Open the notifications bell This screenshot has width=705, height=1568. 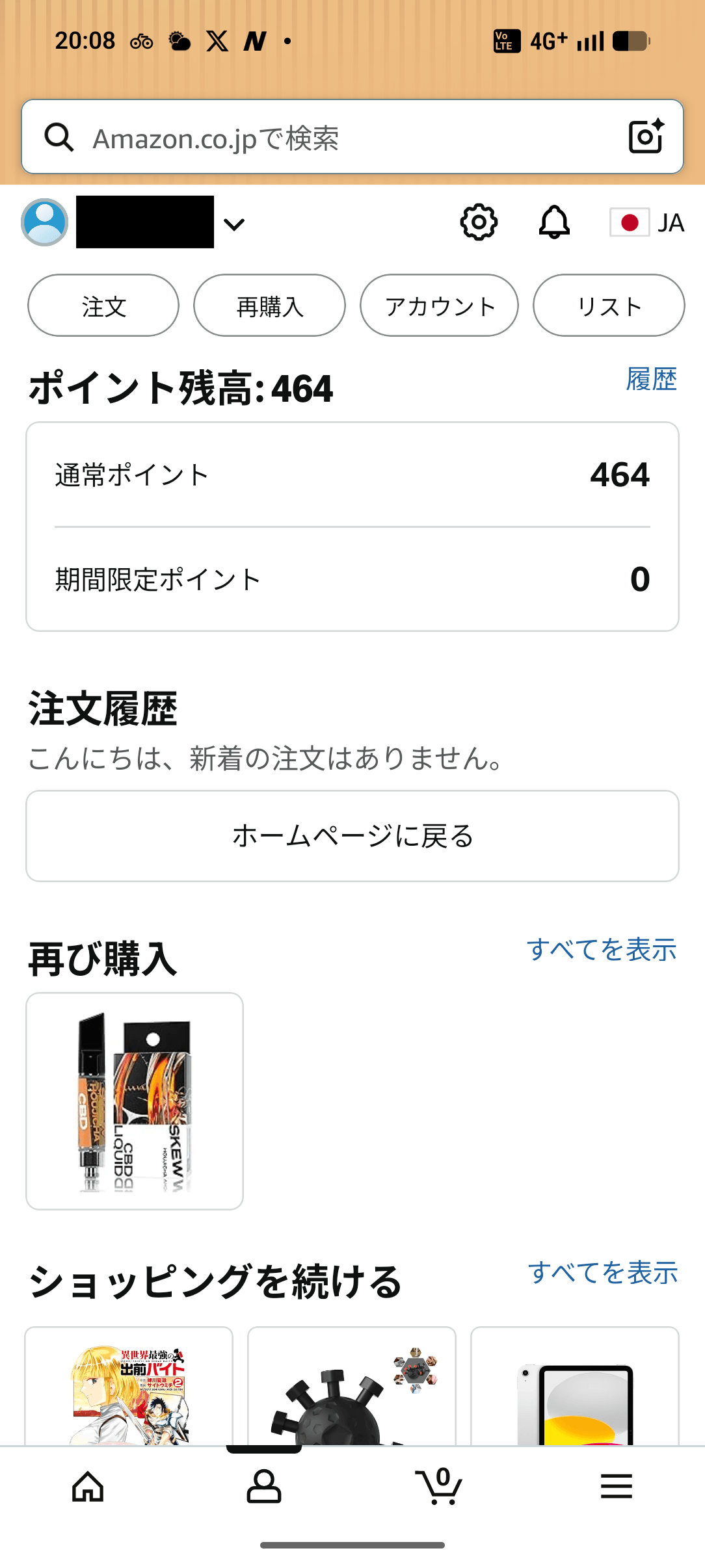pos(554,222)
